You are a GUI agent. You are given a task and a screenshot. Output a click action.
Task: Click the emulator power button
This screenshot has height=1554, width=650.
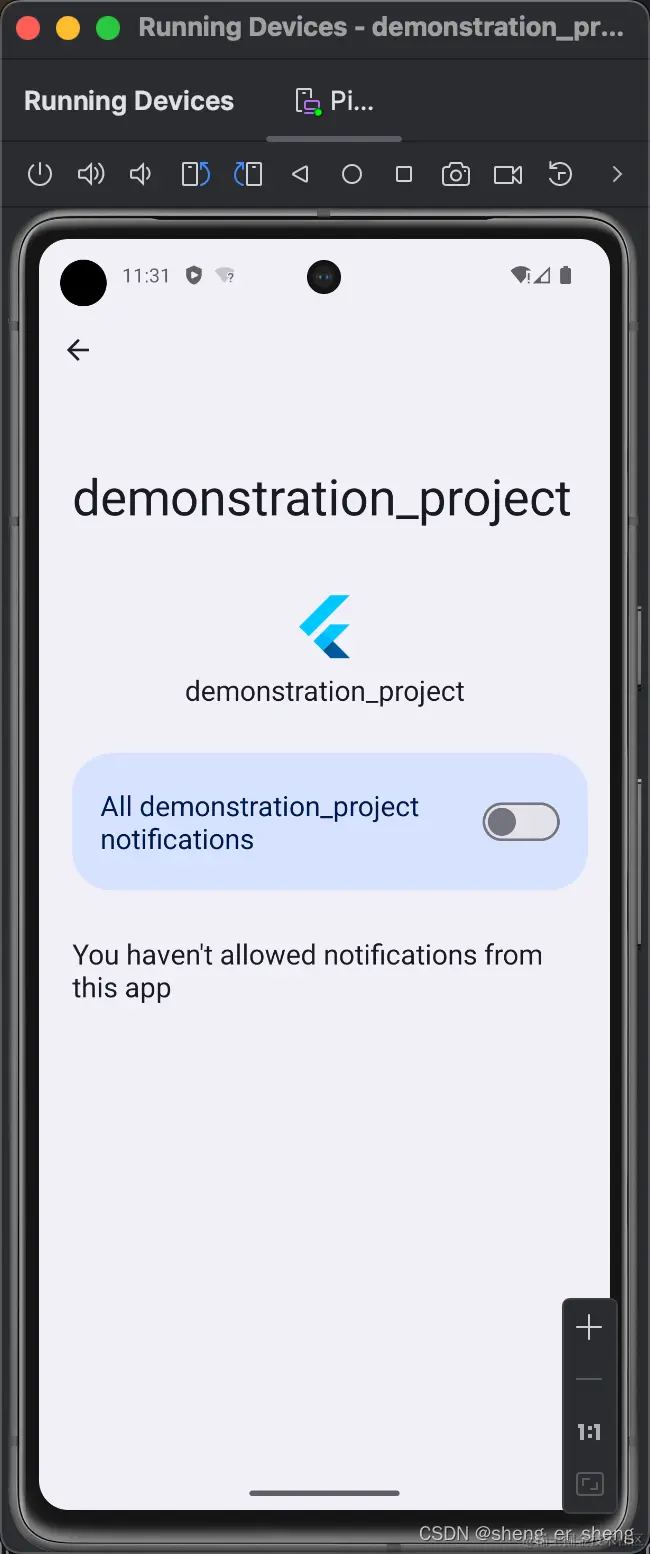point(39,175)
